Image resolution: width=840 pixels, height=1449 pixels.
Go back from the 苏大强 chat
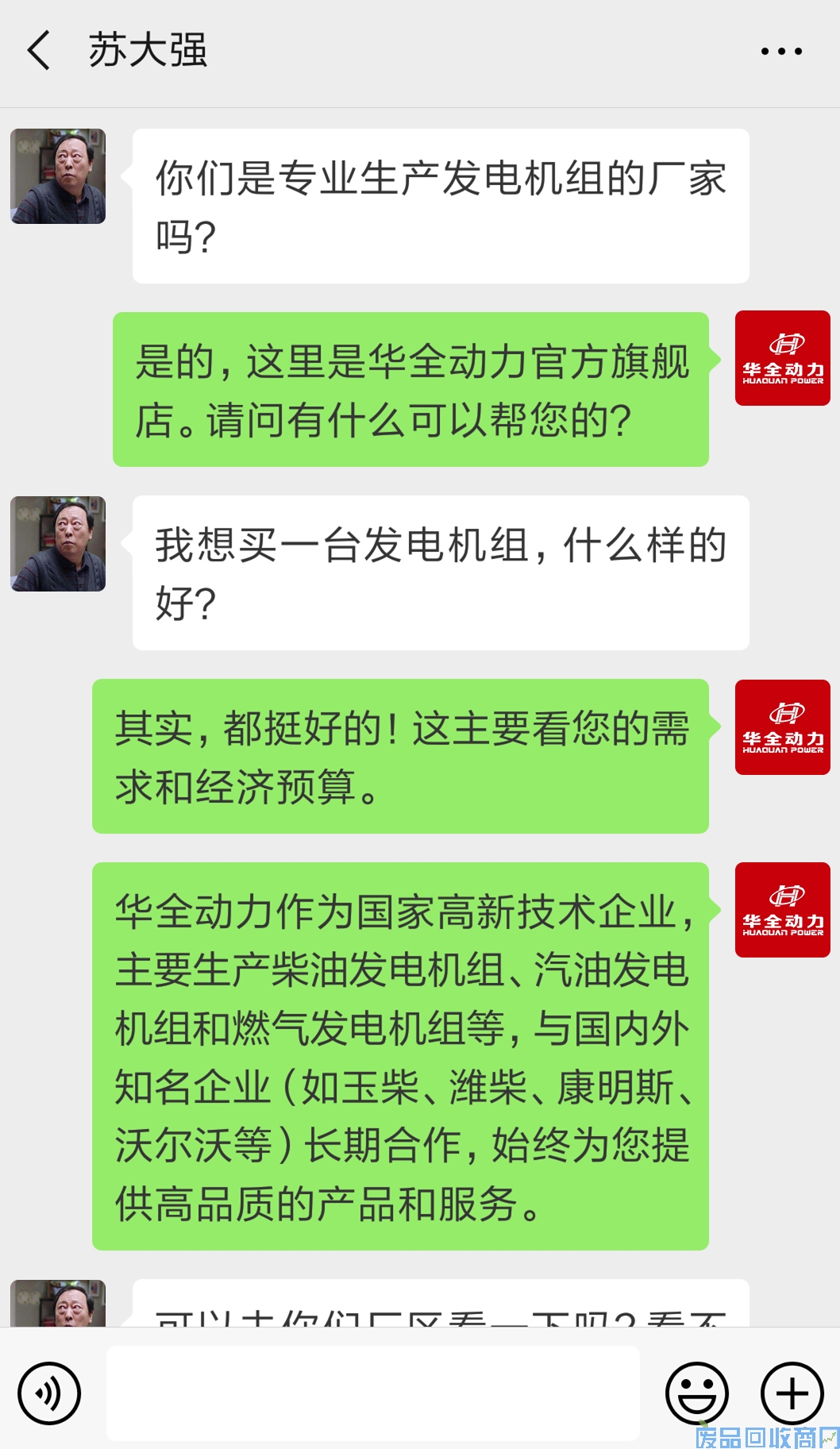click(x=38, y=51)
